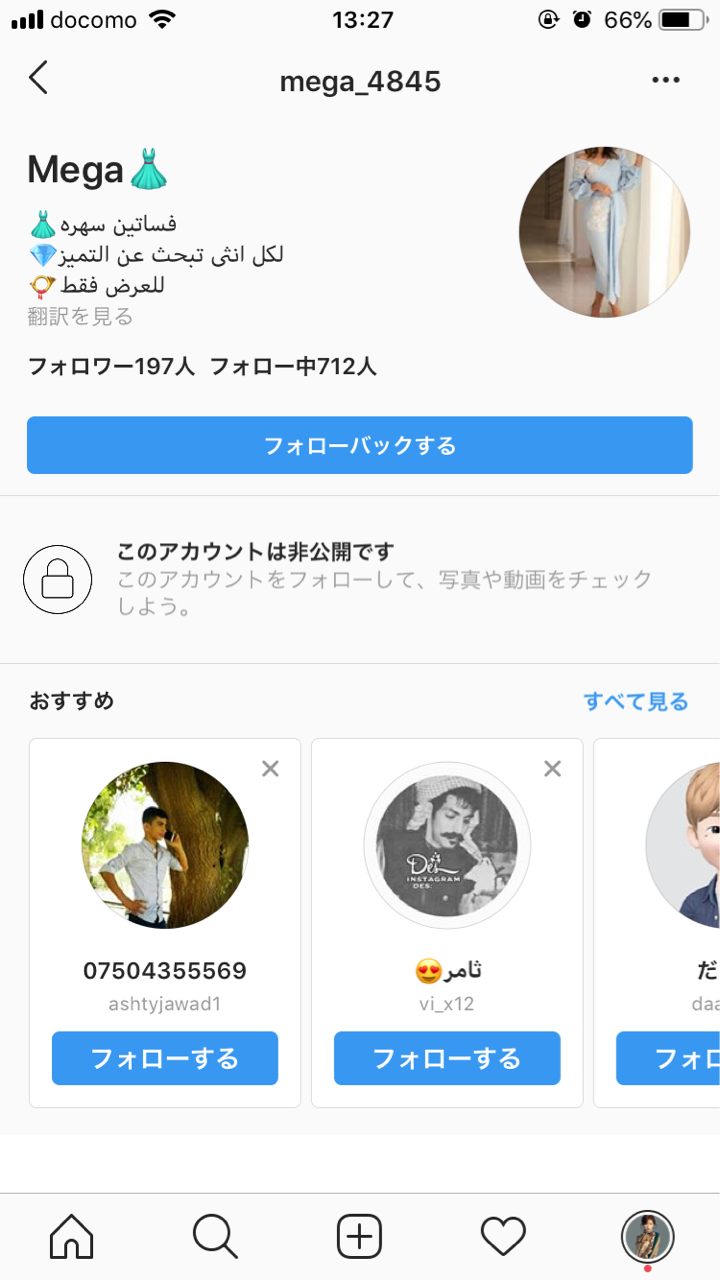Switch to the Search tab
This screenshot has height=1280, width=720.
click(x=215, y=1238)
